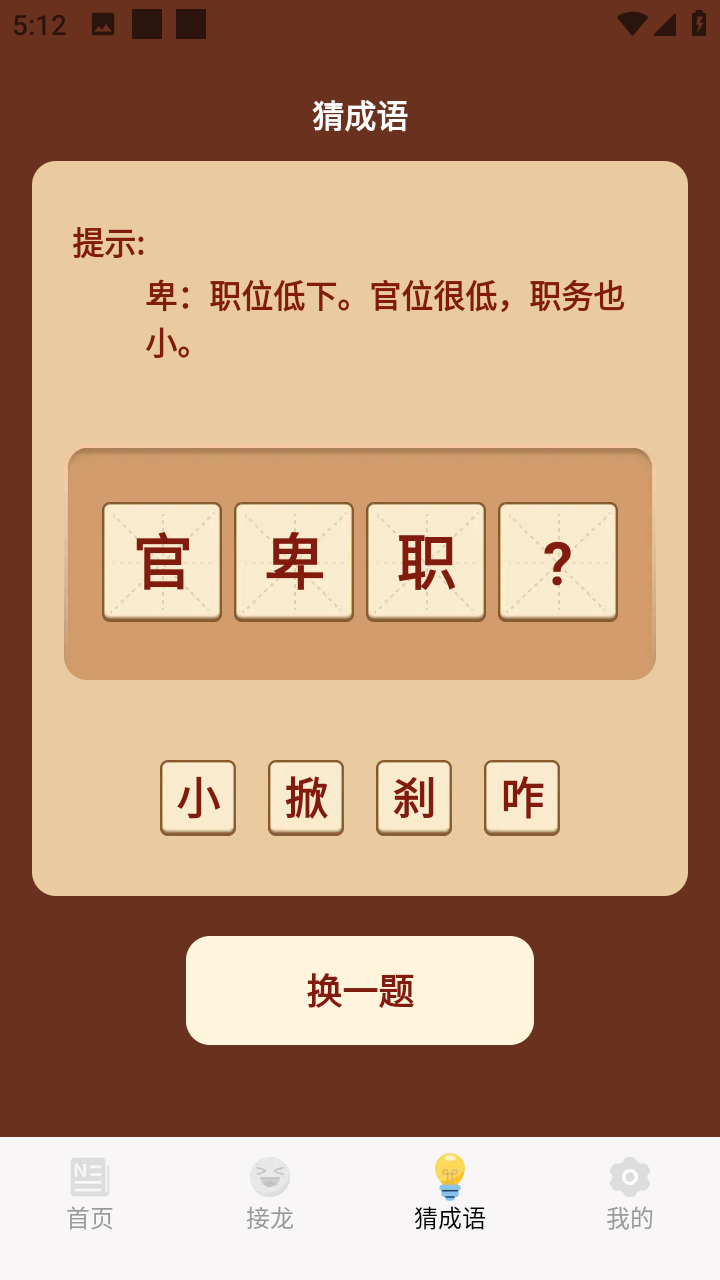
Task: Open the 接龙 tab
Action: 270,1194
